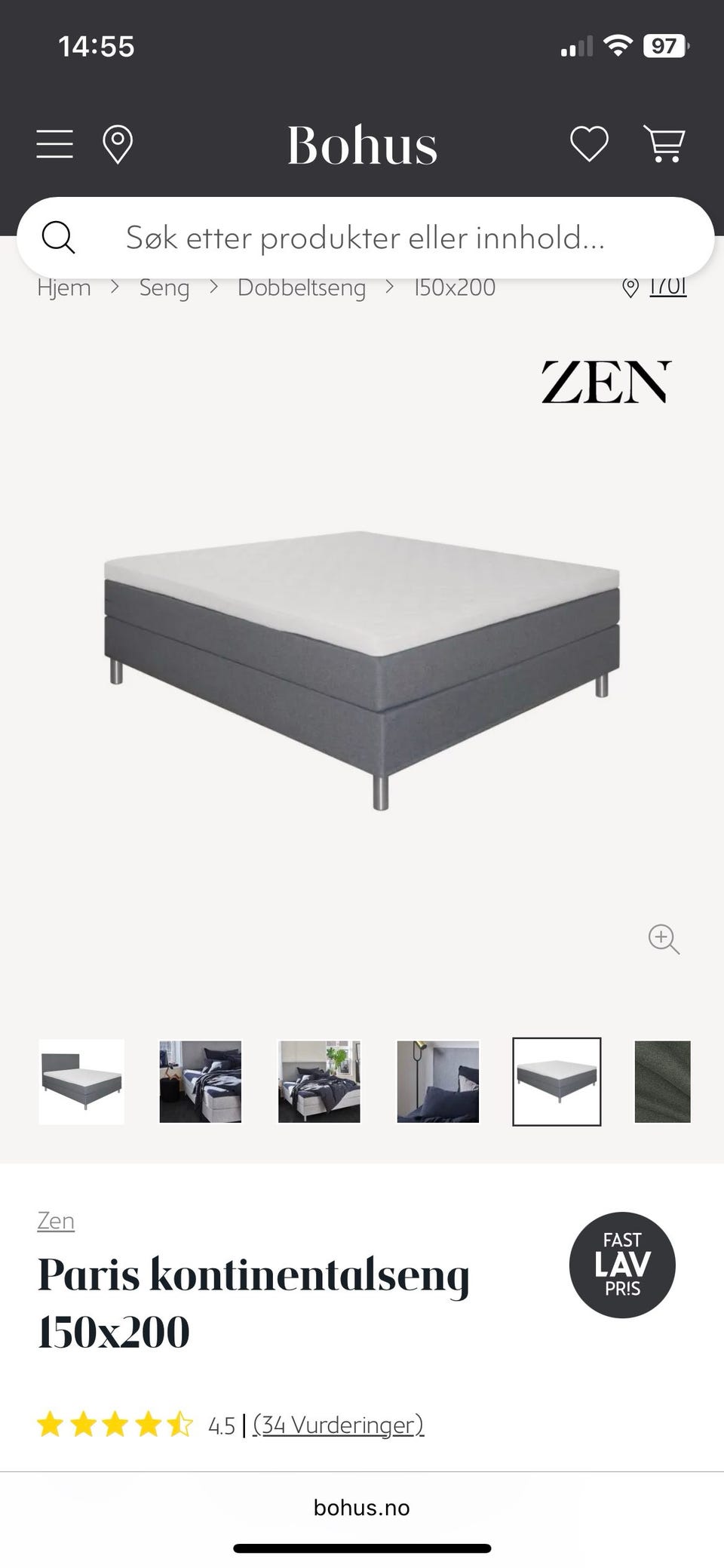Open the Zen brand link
The image size is (724, 1568).
(56, 1221)
